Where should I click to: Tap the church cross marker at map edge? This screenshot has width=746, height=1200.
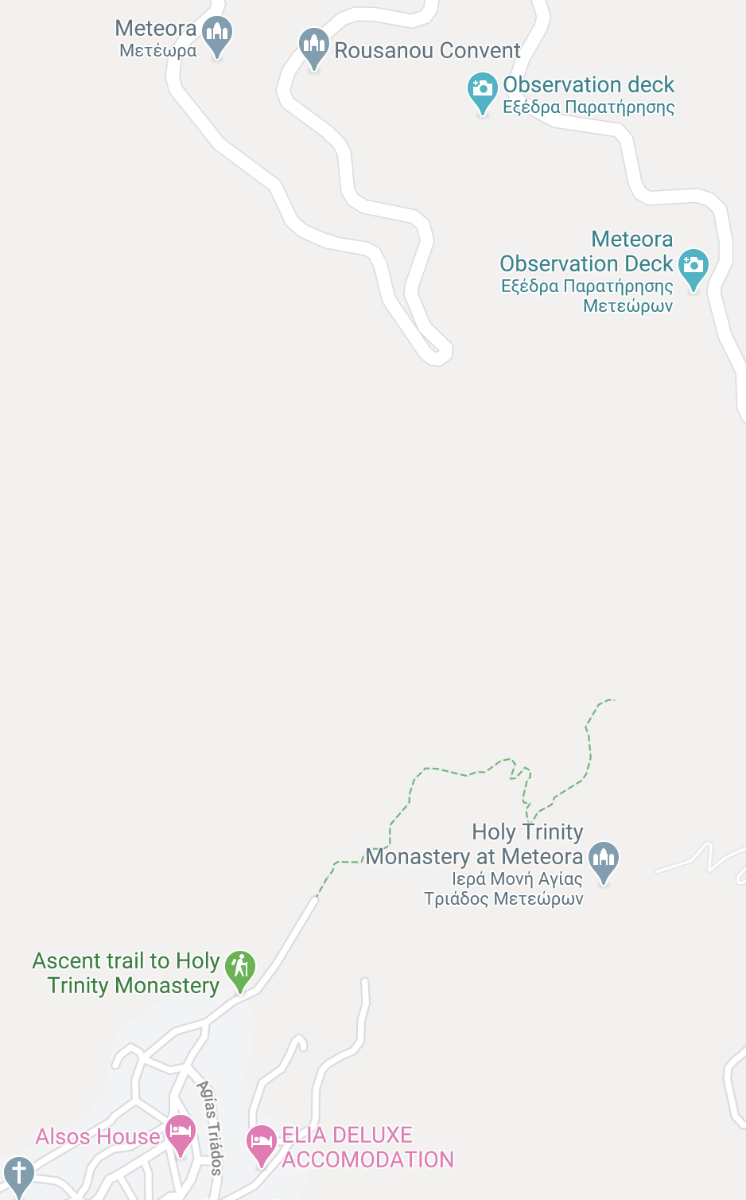pos(18,1176)
